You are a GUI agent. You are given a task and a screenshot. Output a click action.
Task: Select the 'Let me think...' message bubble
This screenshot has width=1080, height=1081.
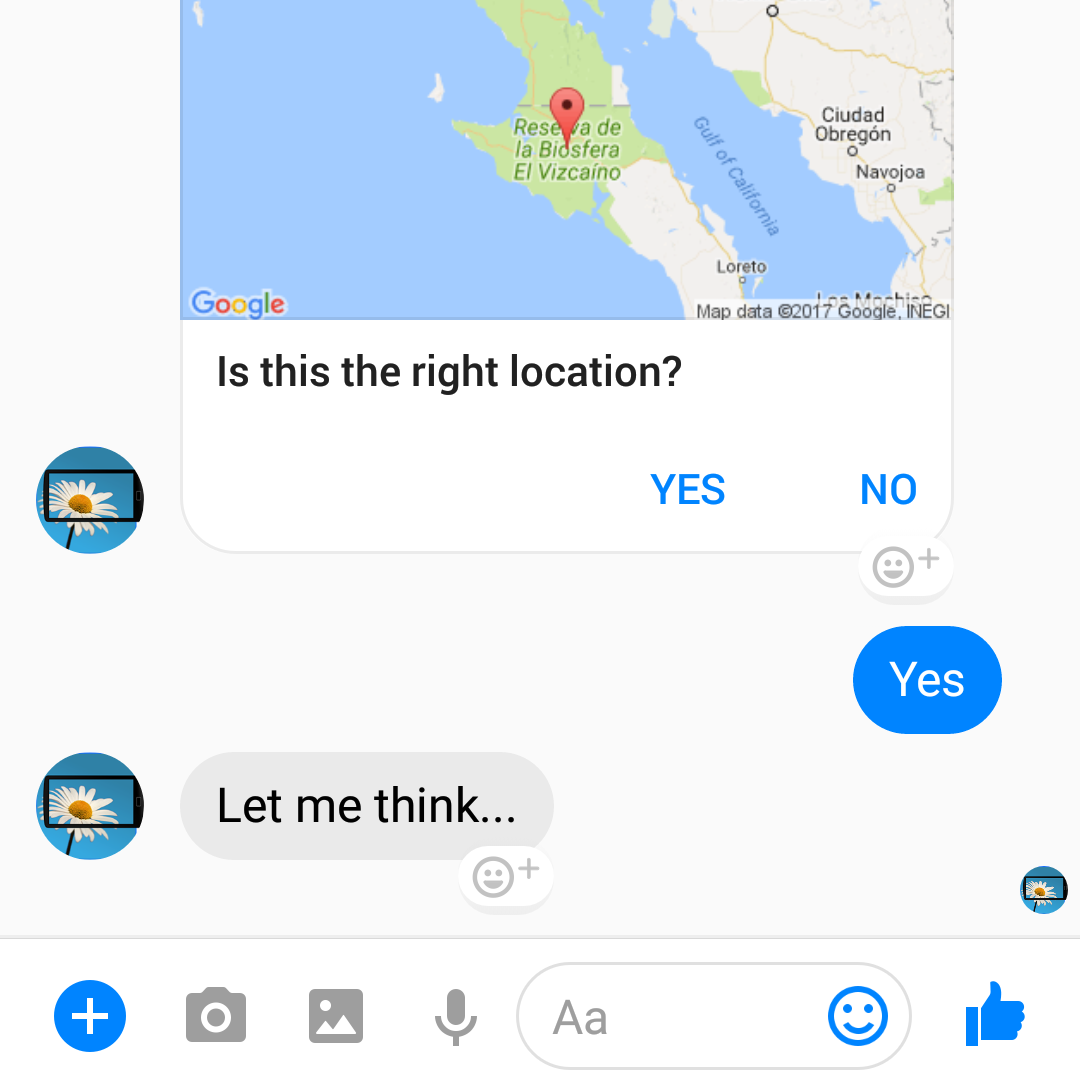point(367,805)
